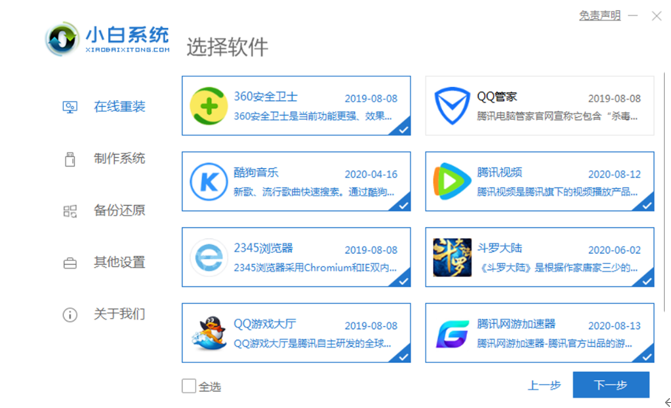Open 备份还原 section
The image size is (671, 408).
(x=119, y=210)
